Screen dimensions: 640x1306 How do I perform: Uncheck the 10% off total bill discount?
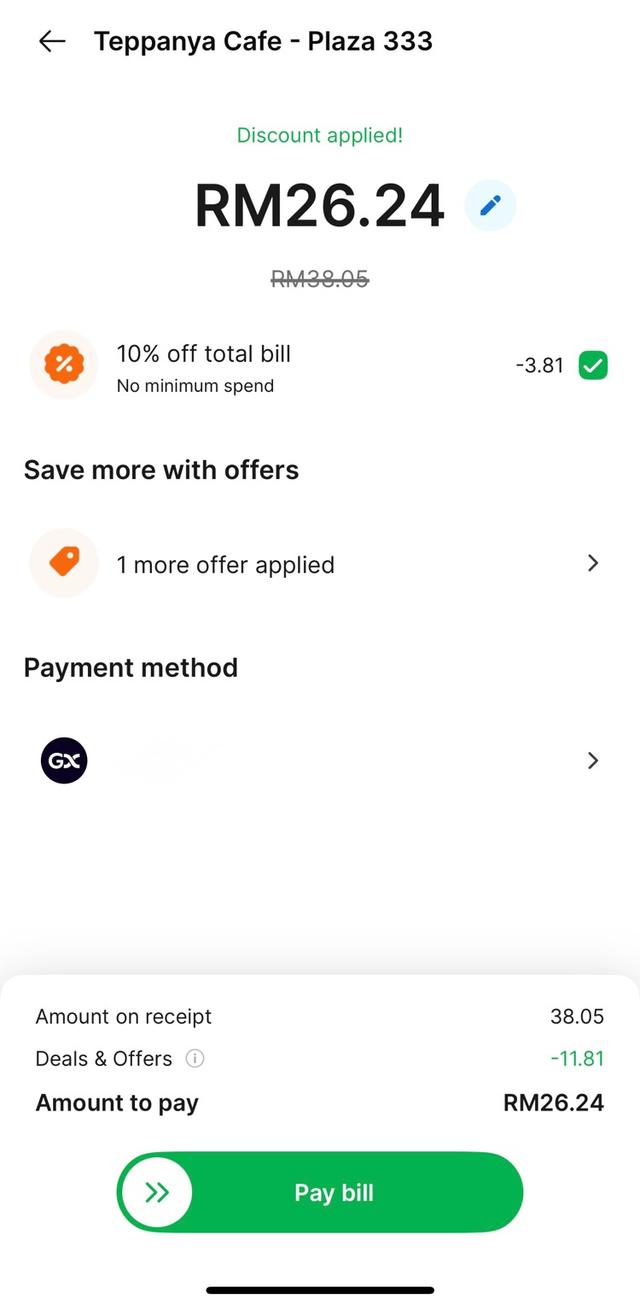click(x=593, y=366)
